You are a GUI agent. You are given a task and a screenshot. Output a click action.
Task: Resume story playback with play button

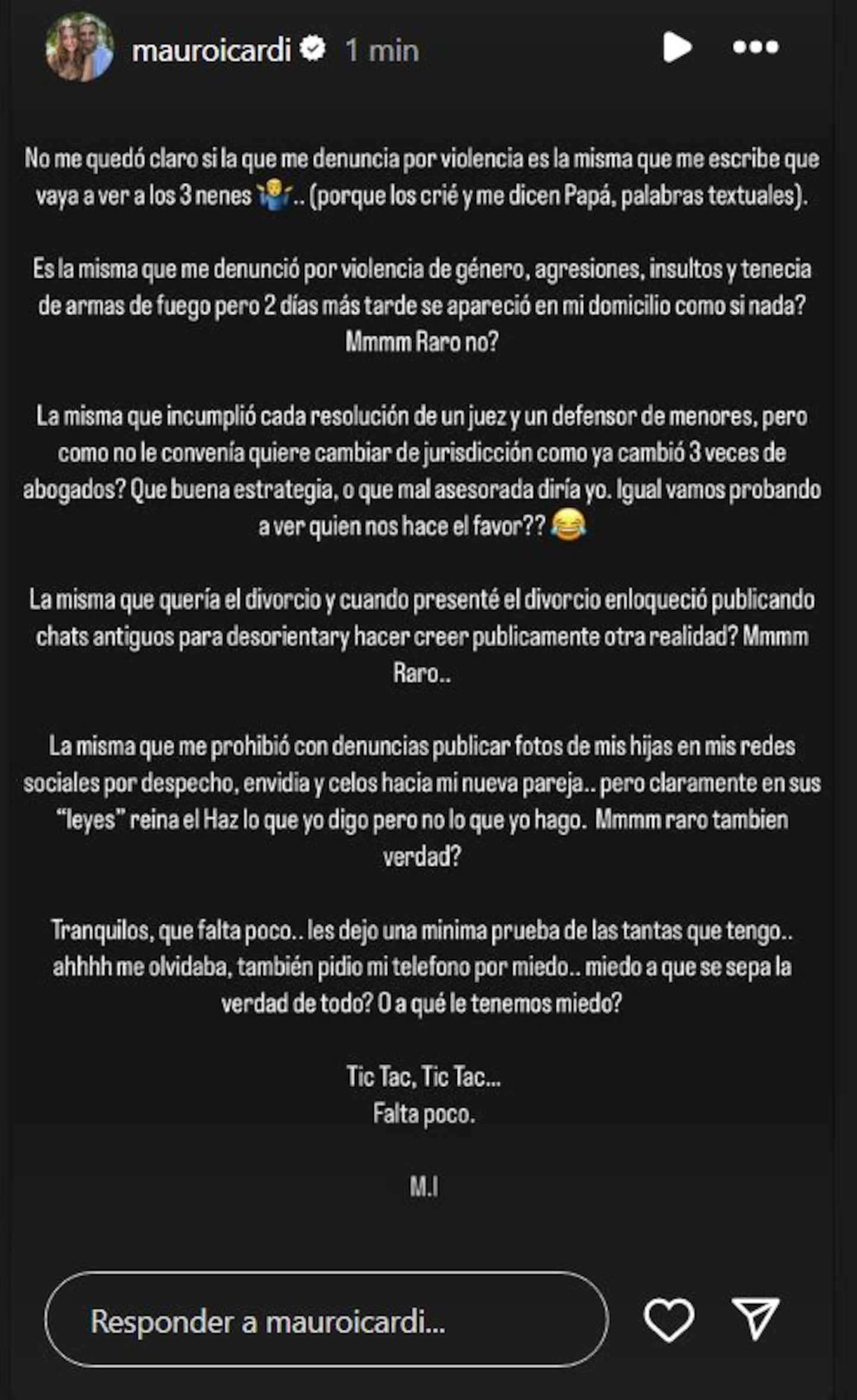tap(677, 47)
